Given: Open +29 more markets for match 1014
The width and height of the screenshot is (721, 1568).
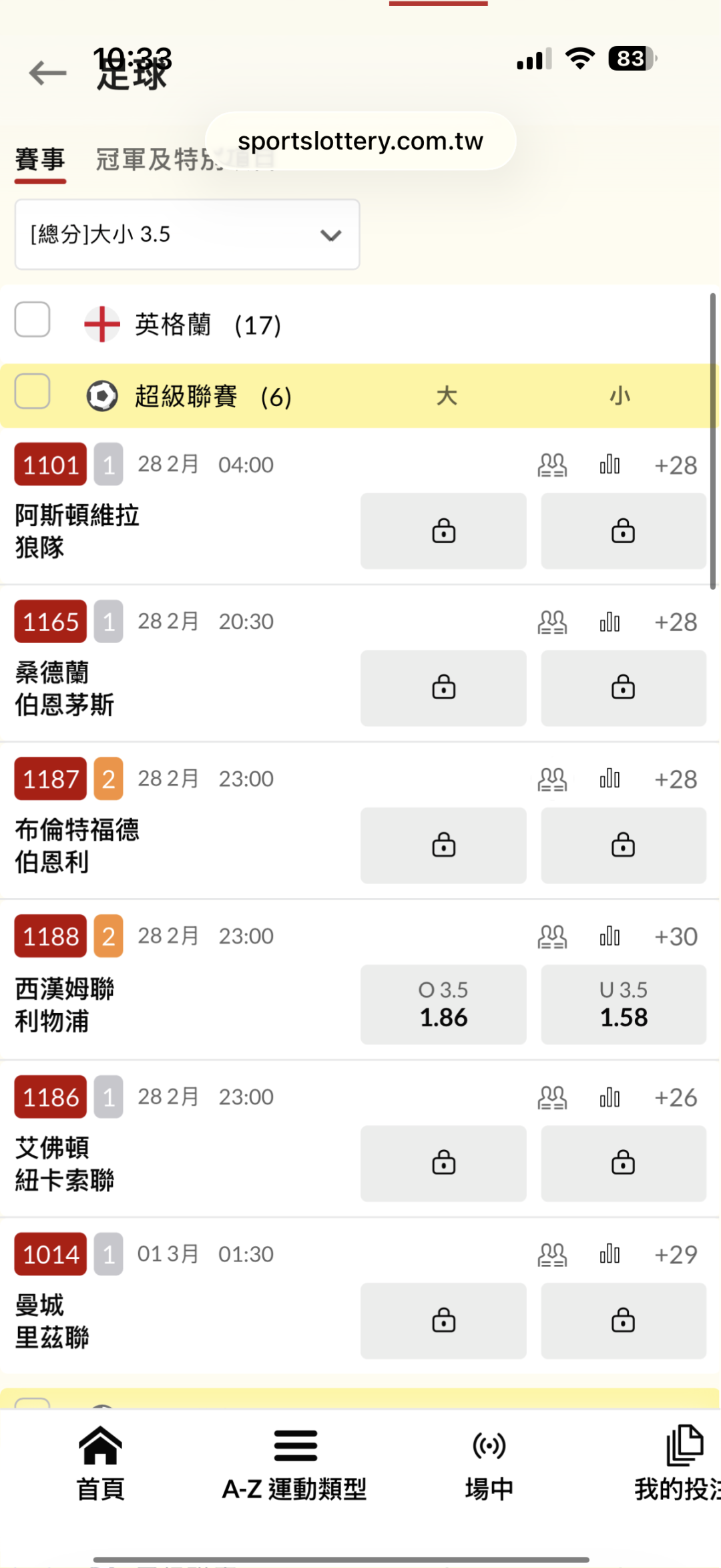Looking at the screenshot, I should coord(675,1255).
